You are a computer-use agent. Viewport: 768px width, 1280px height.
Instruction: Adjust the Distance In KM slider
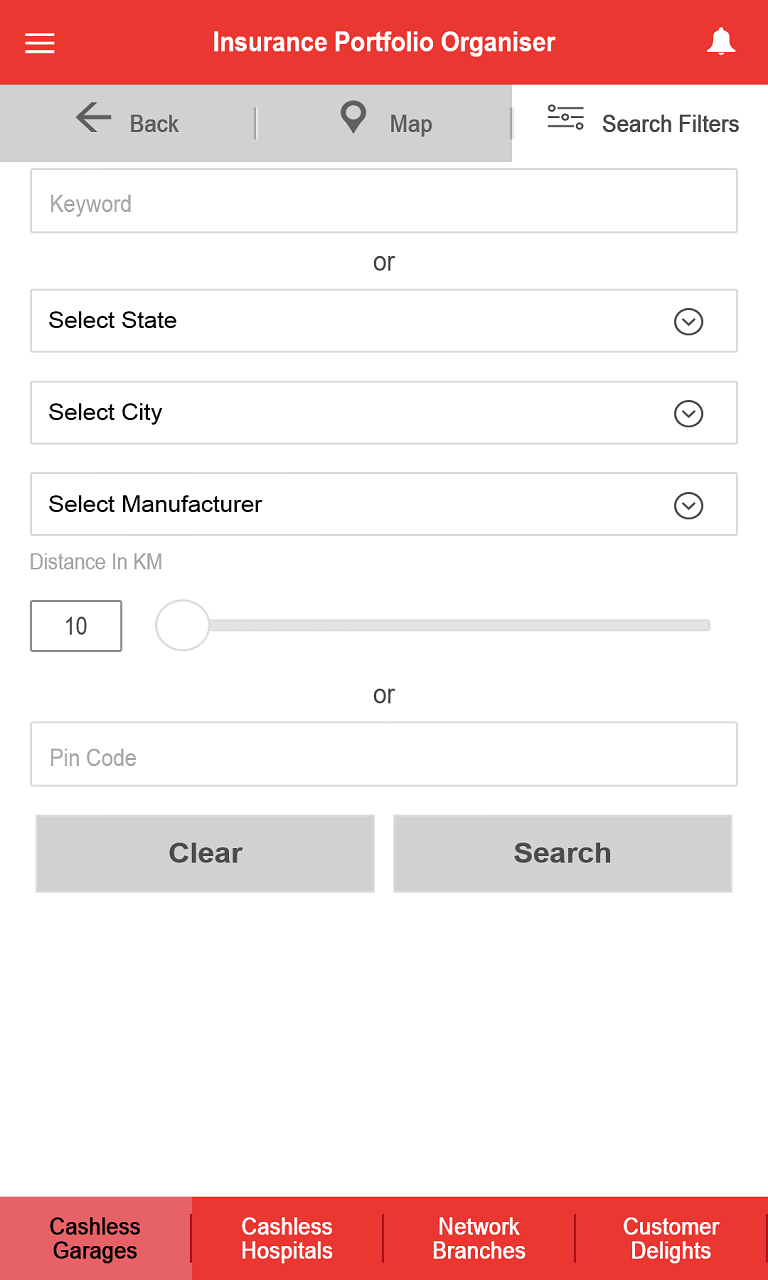[x=182, y=624]
